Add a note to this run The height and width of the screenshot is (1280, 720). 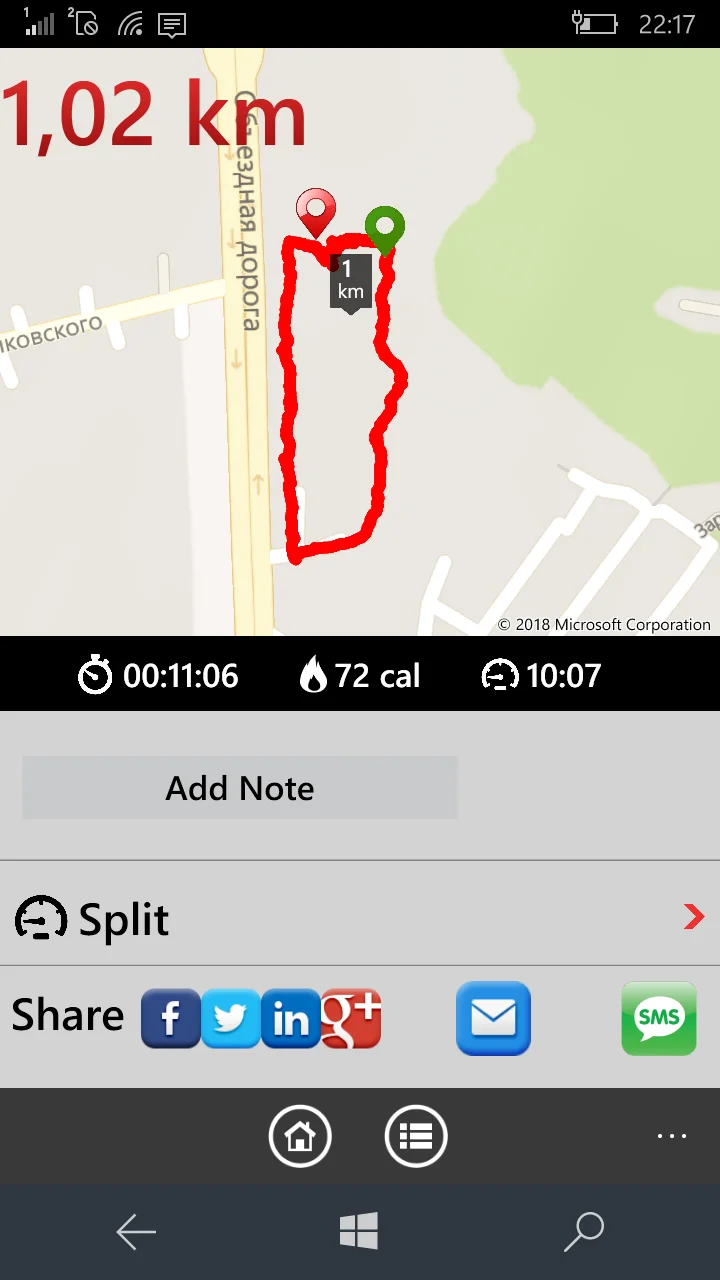[x=240, y=788]
